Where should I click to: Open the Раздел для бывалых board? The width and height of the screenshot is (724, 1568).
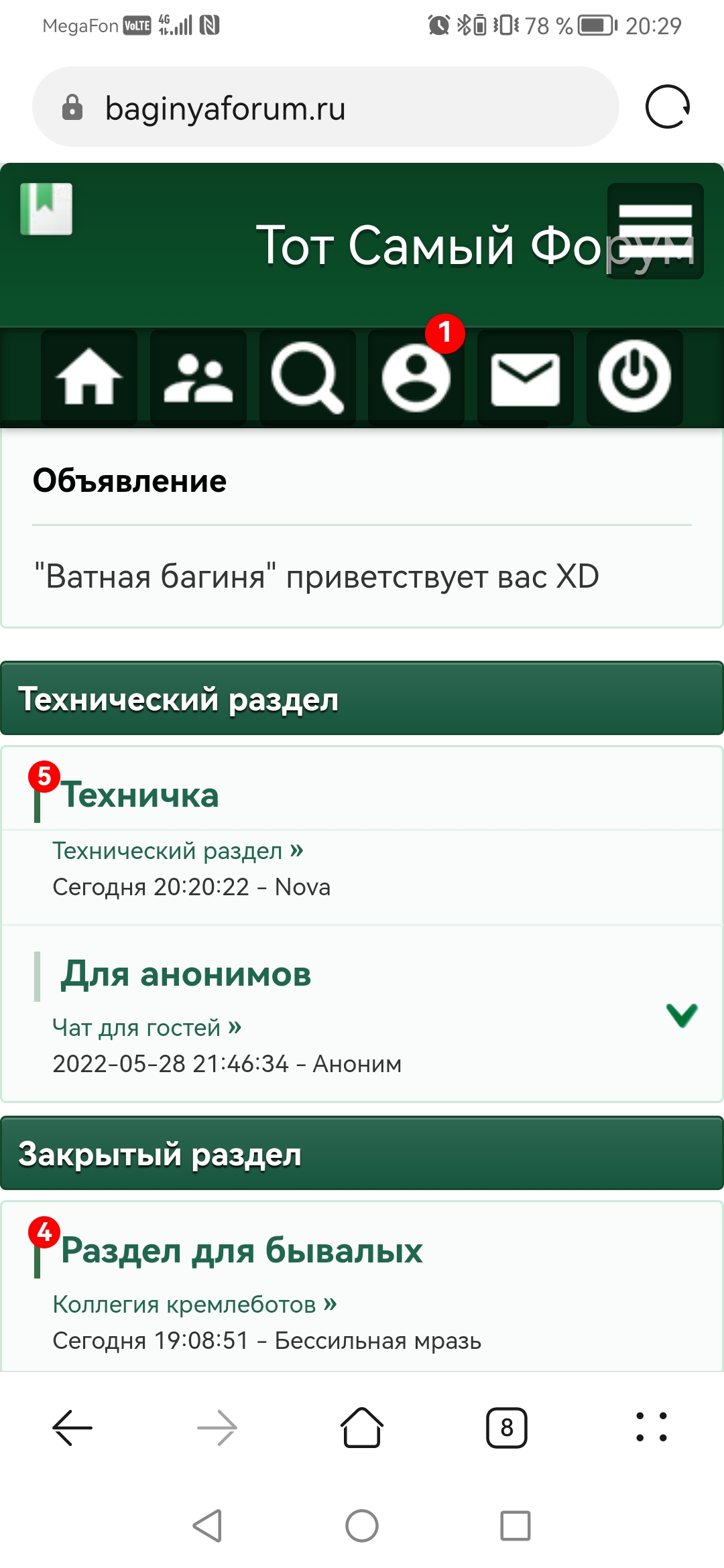[242, 1250]
